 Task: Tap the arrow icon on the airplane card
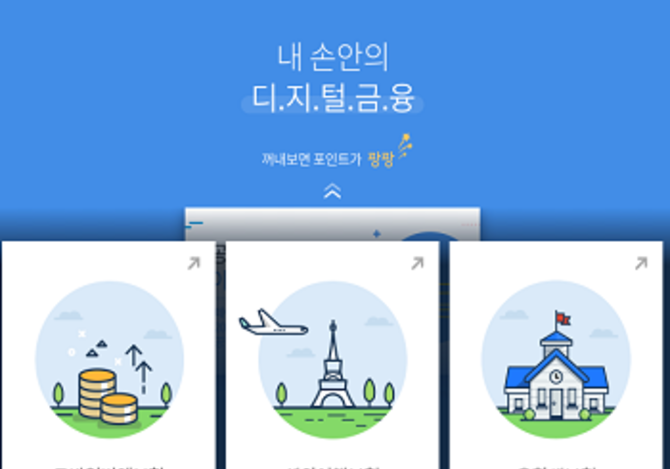417,263
